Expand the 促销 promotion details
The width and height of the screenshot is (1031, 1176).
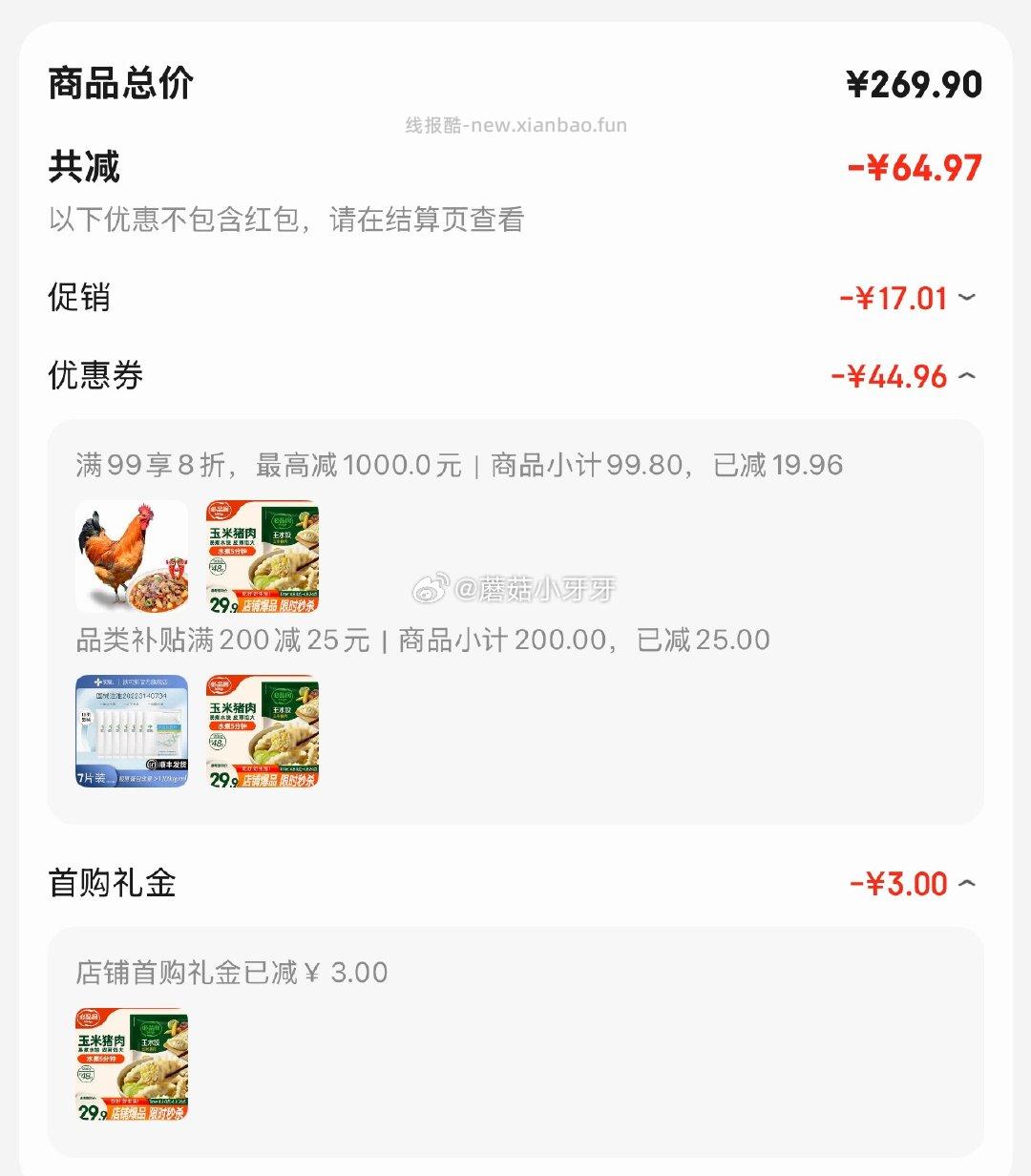point(967,298)
